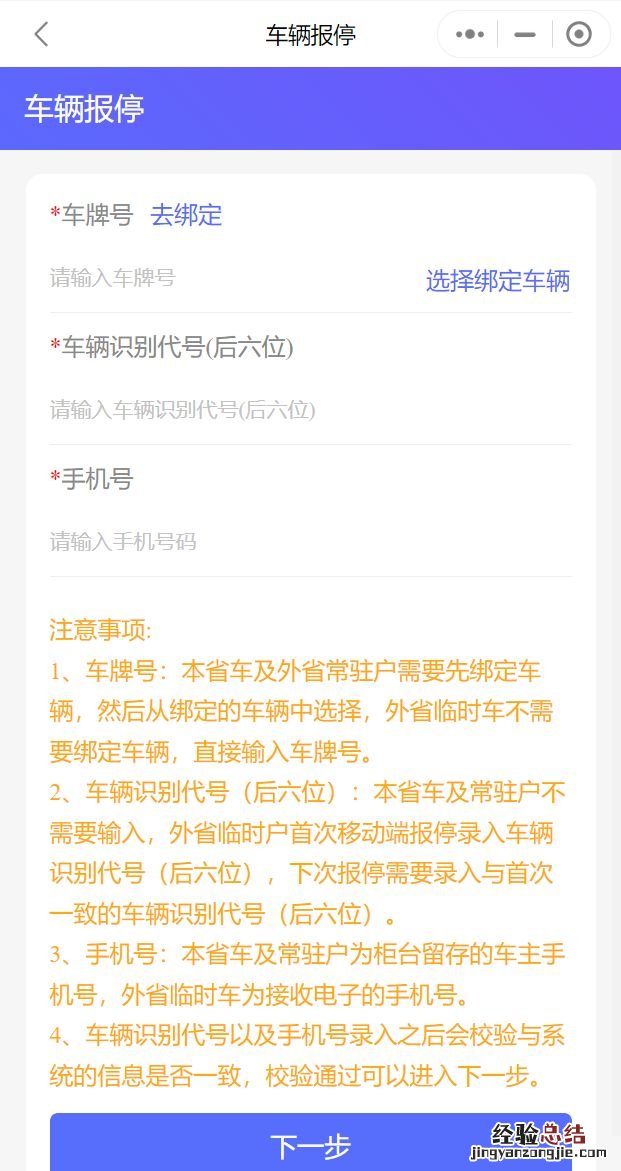Focus the 请输入手机号码 input field
621x1171 pixels.
click(300, 542)
